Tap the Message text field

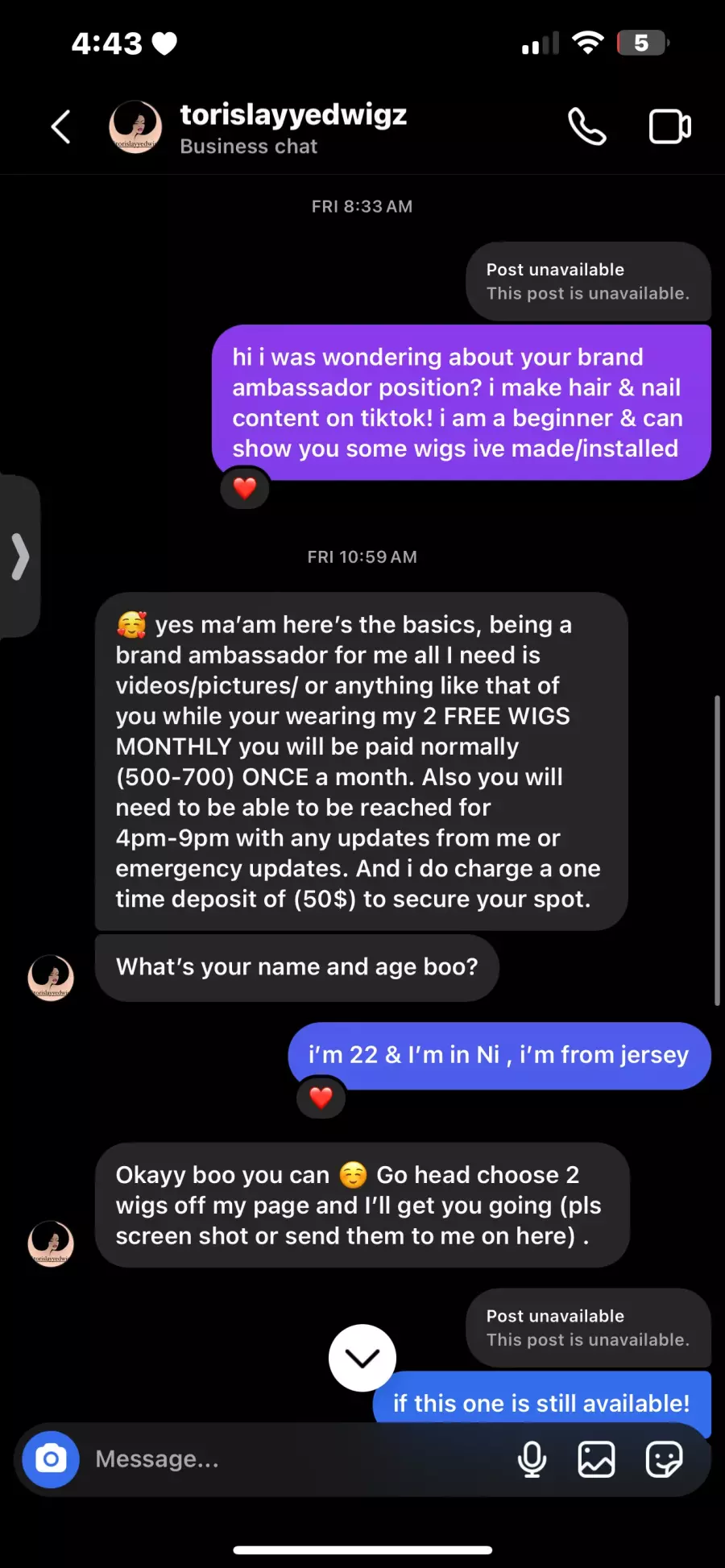pos(298,1459)
